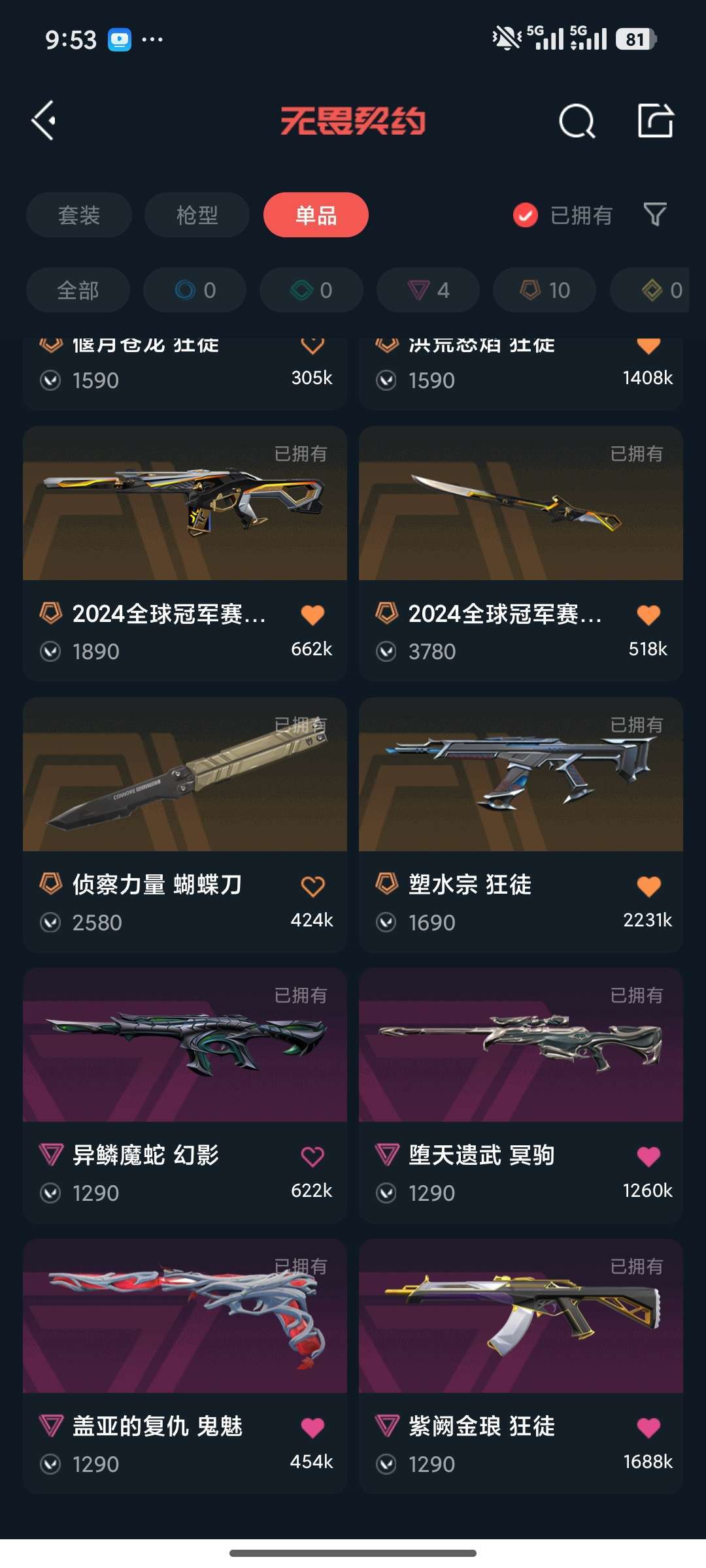Favorite the 侦察力量 蝴蝶刀 knife
Screen dimensions: 706x1568
click(x=313, y=885)
